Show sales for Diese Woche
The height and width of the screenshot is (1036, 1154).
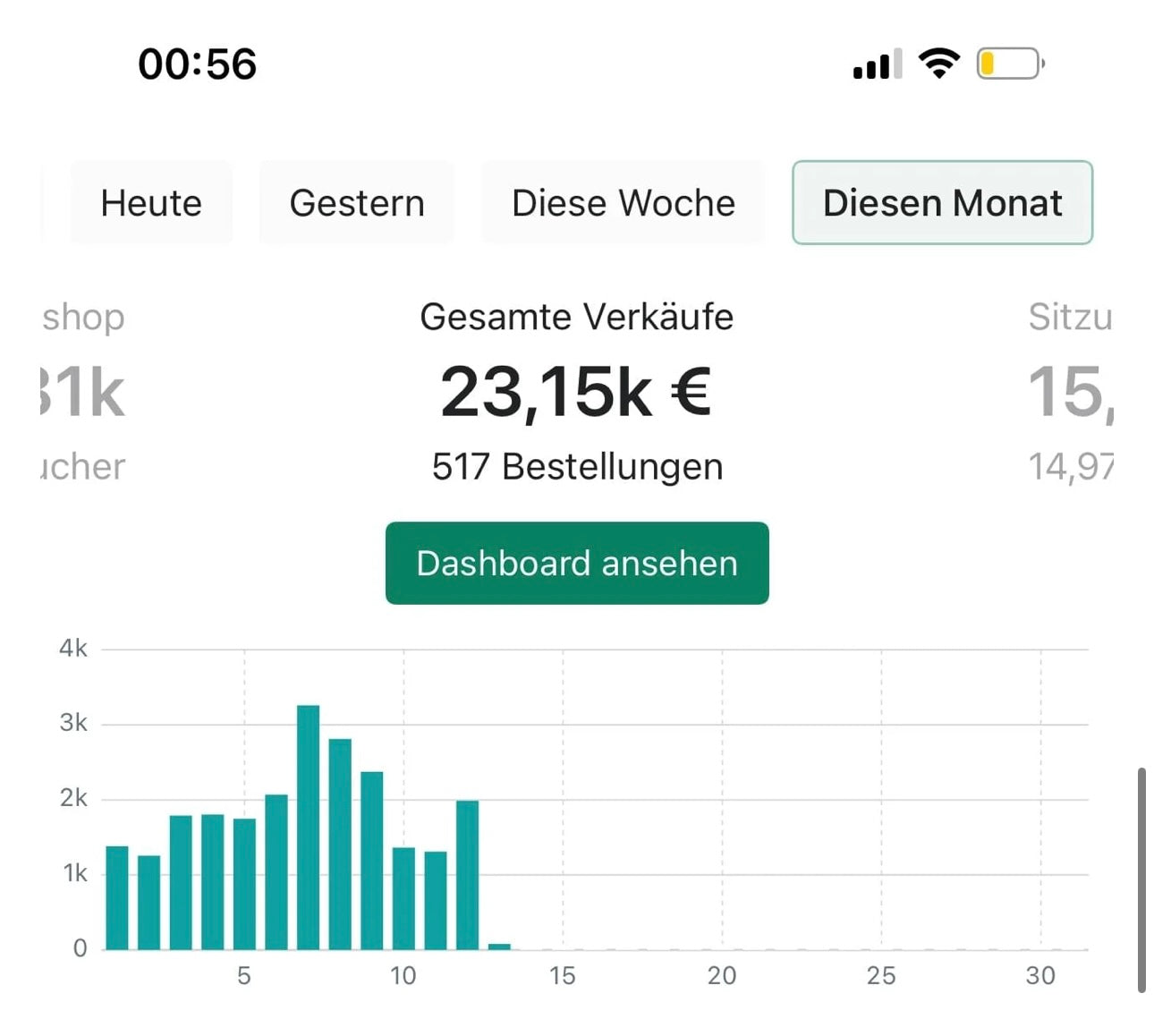pos(623,203)
